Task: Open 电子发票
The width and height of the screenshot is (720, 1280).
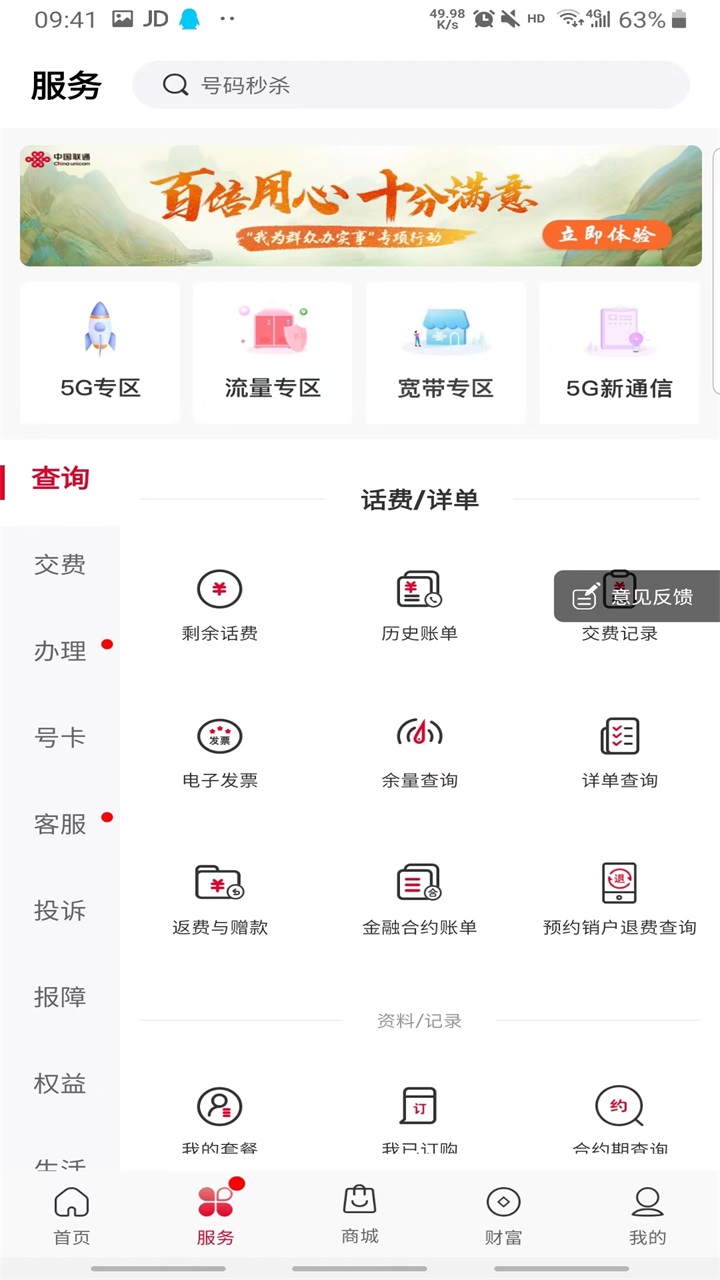Action: 220,752
